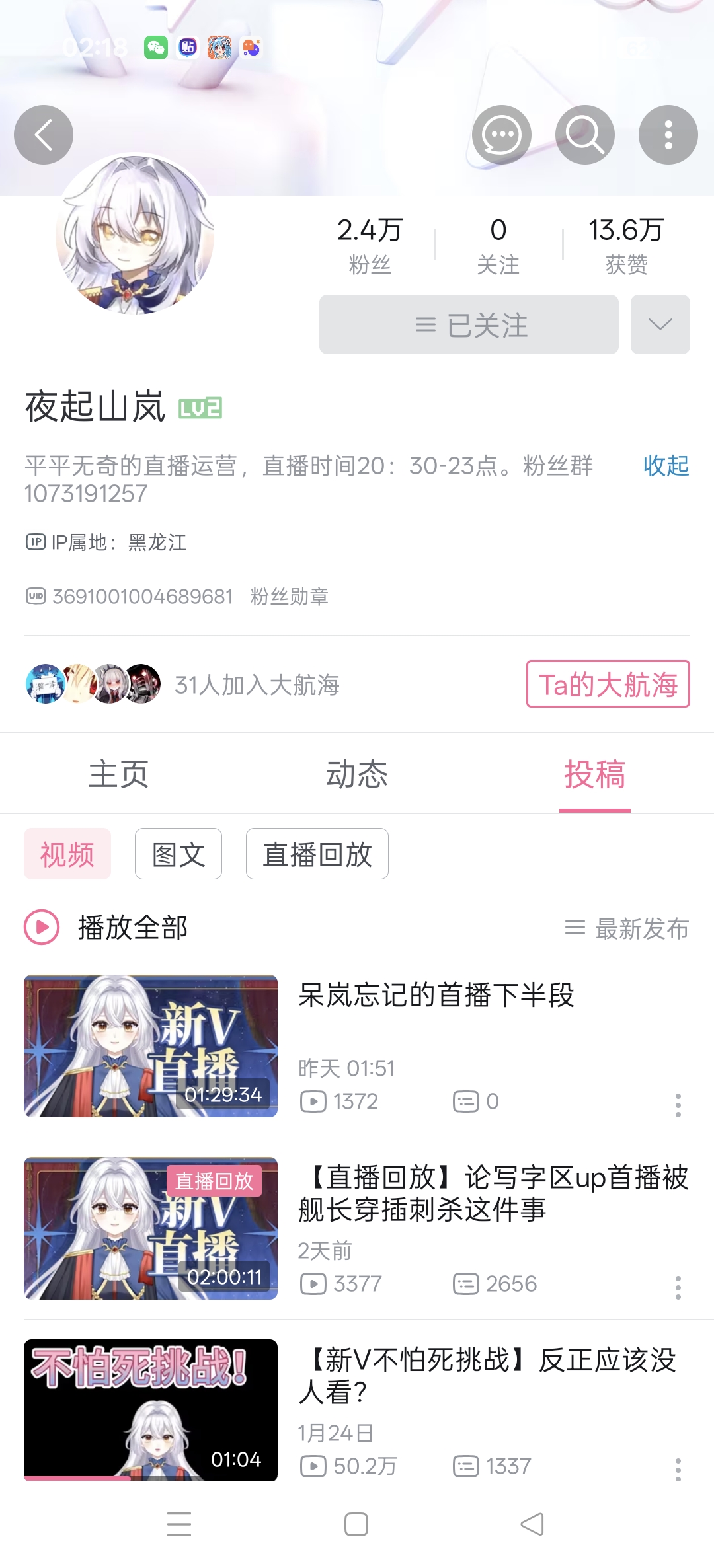The height and width of the screenshot is (1568, 714).
Task: Open more options for 呆岚忘记的首播下半段
Action: click(678, 1105)
